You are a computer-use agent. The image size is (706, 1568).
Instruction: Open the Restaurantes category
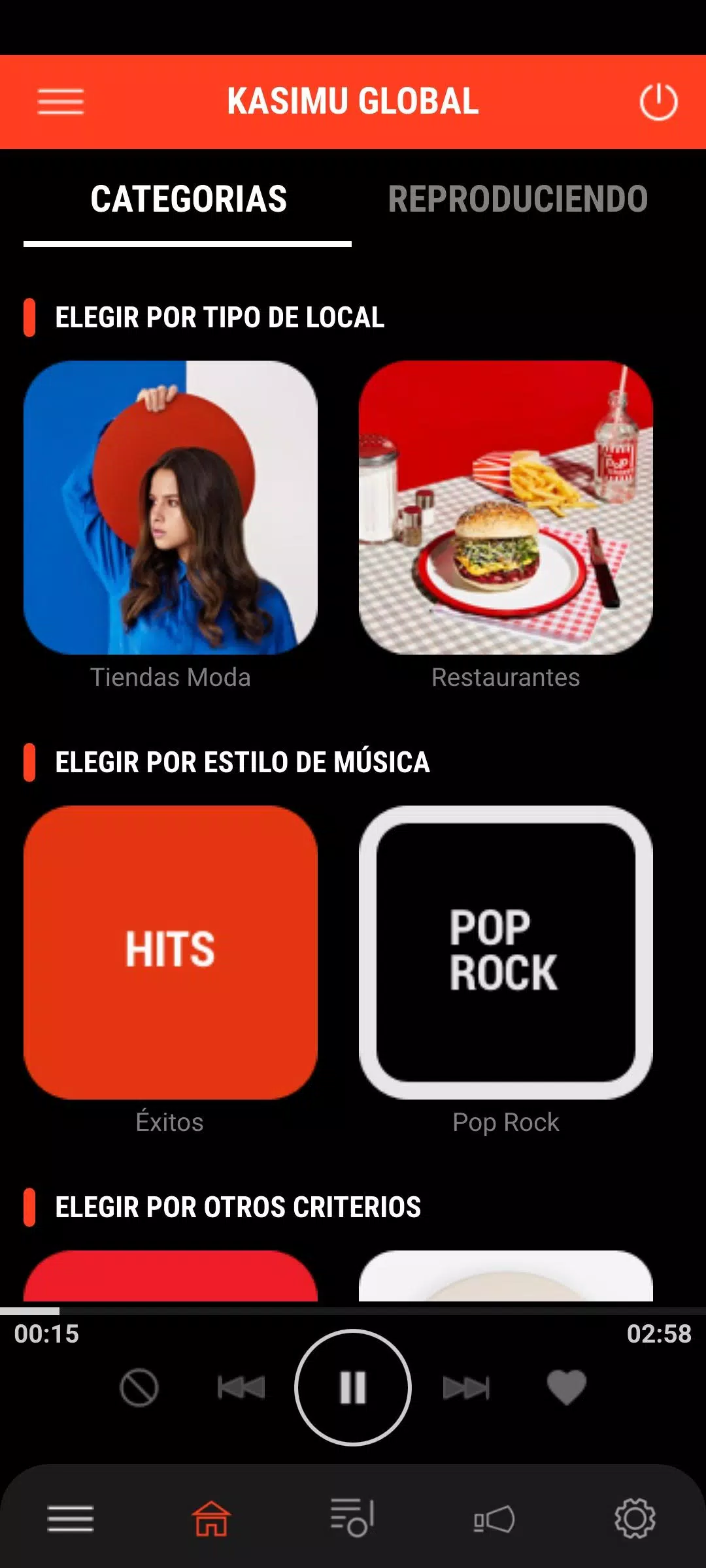(x=505, y=508)
